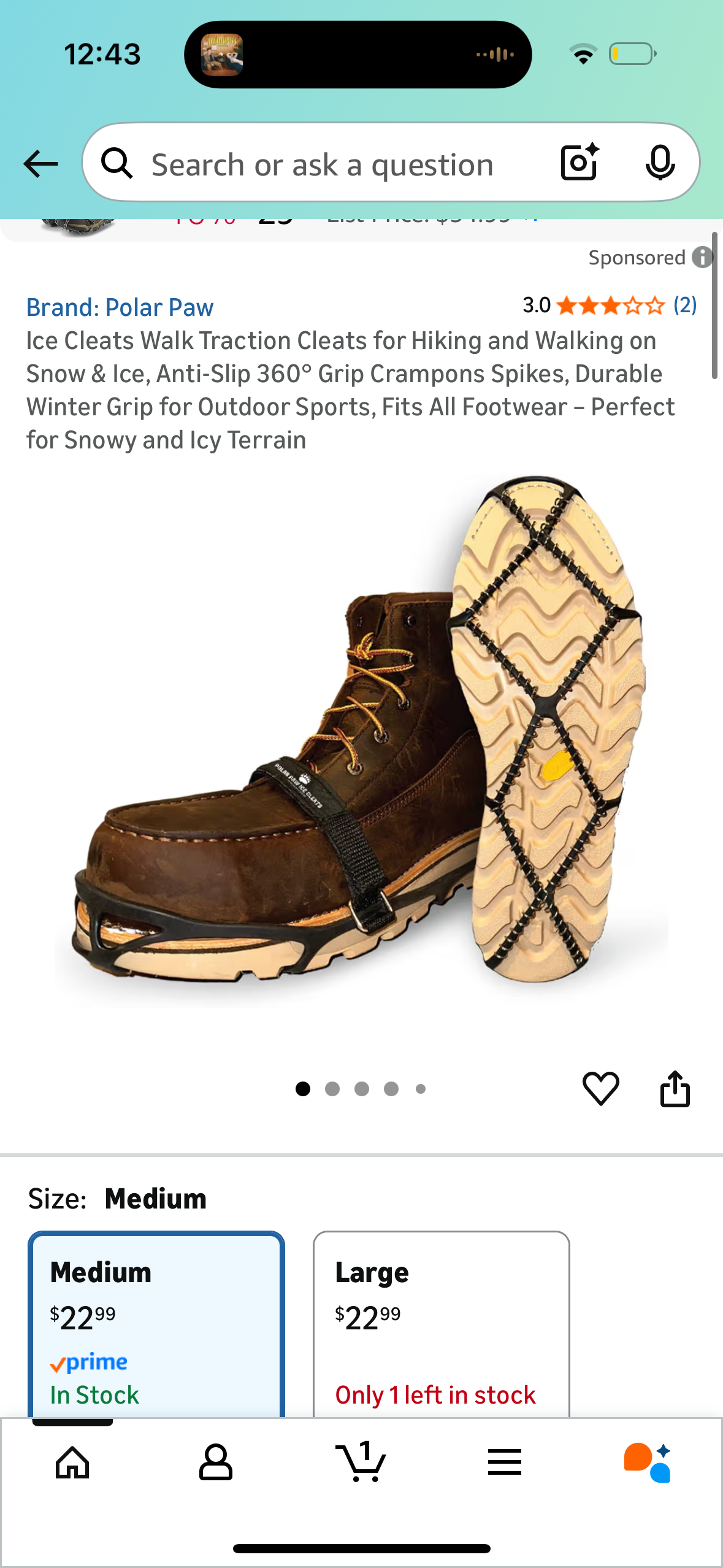Start voice search with microphone
The image size is (723, 1568).
[660, 163]
